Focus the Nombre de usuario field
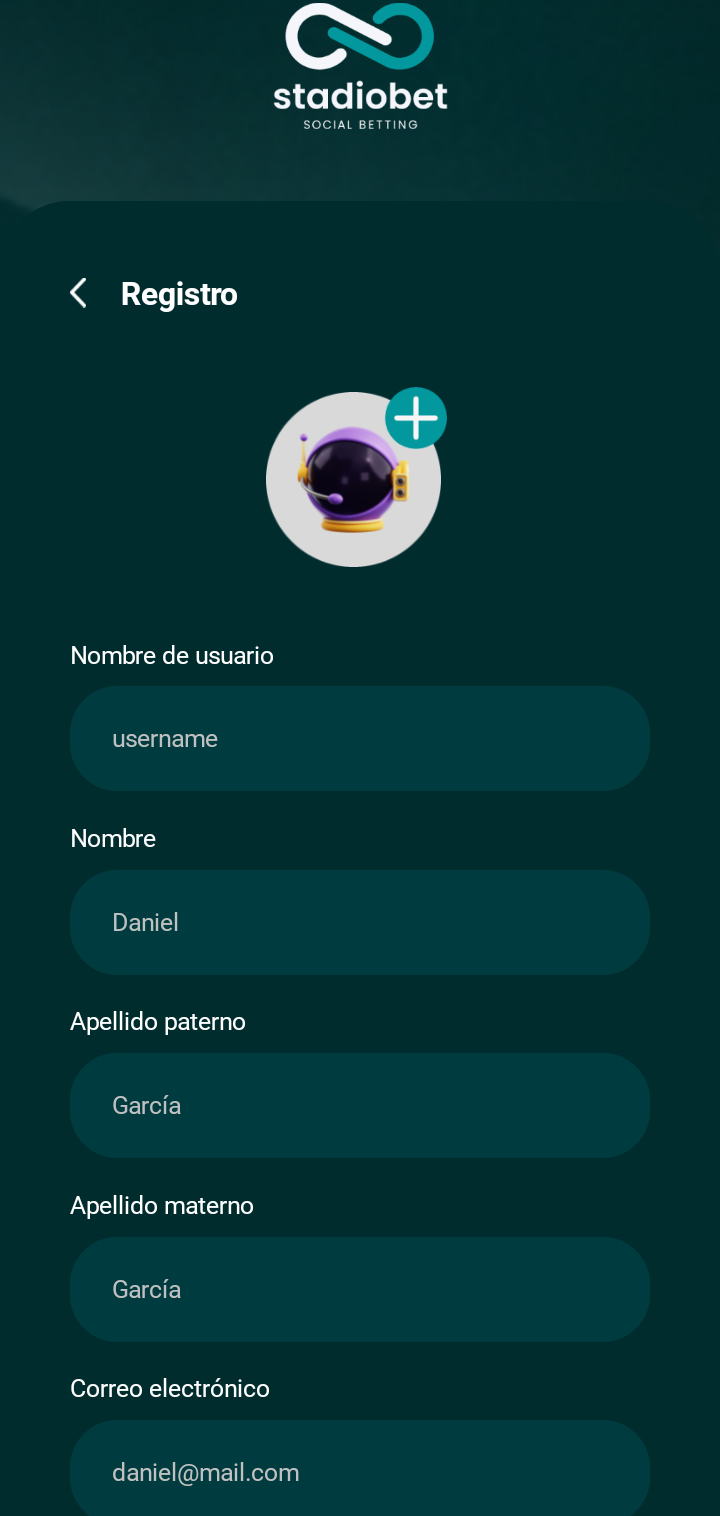Image resolution: width=720 pixels, height=1516 pixels. click(360, 739)
